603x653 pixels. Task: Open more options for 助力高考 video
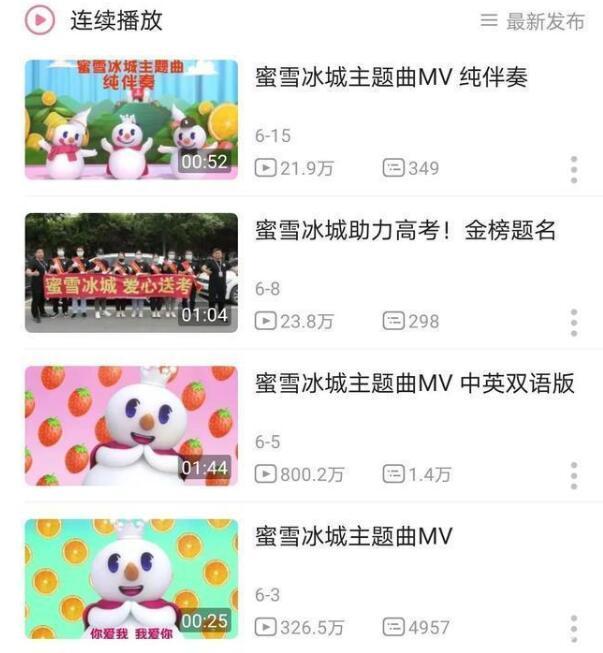click(573, 323)
